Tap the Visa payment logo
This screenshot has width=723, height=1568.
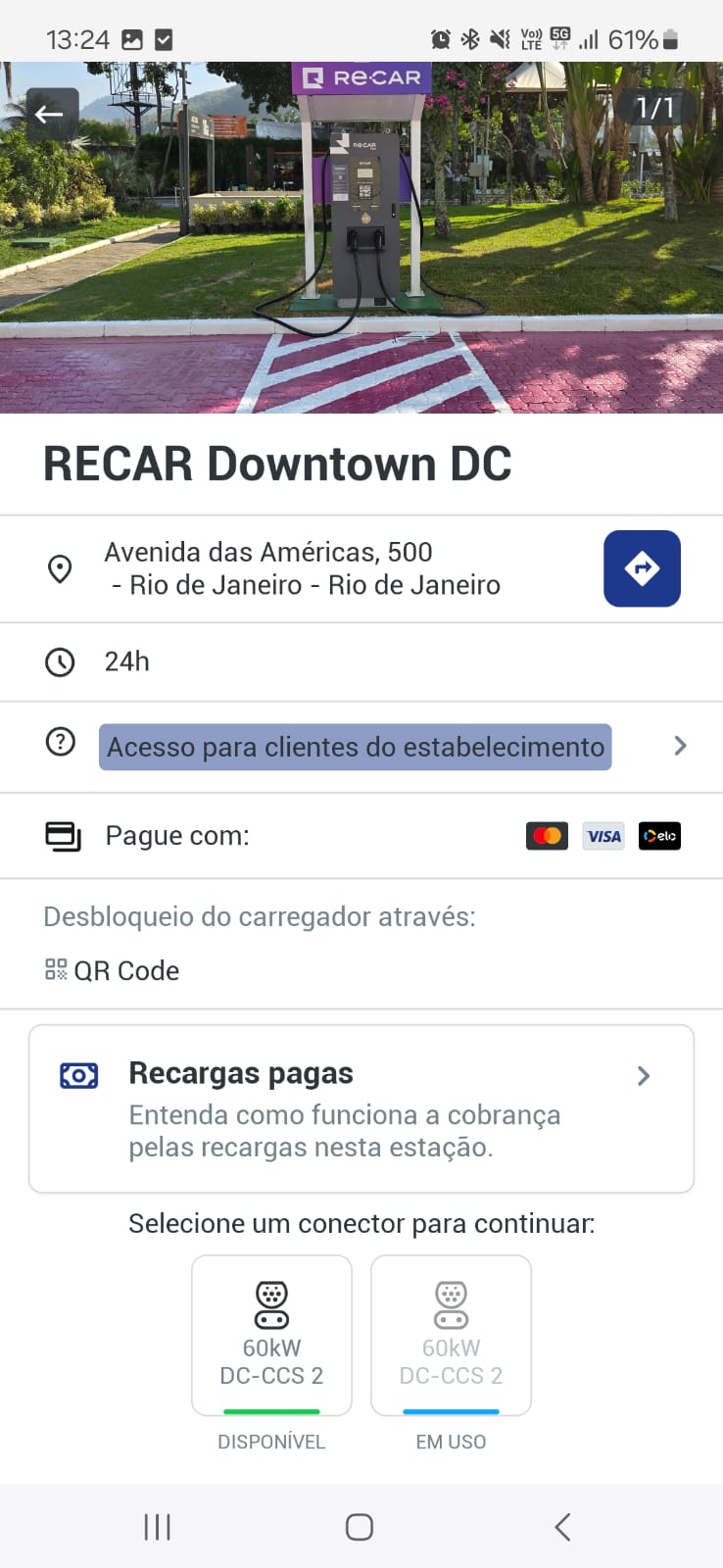tap(603, 835)
